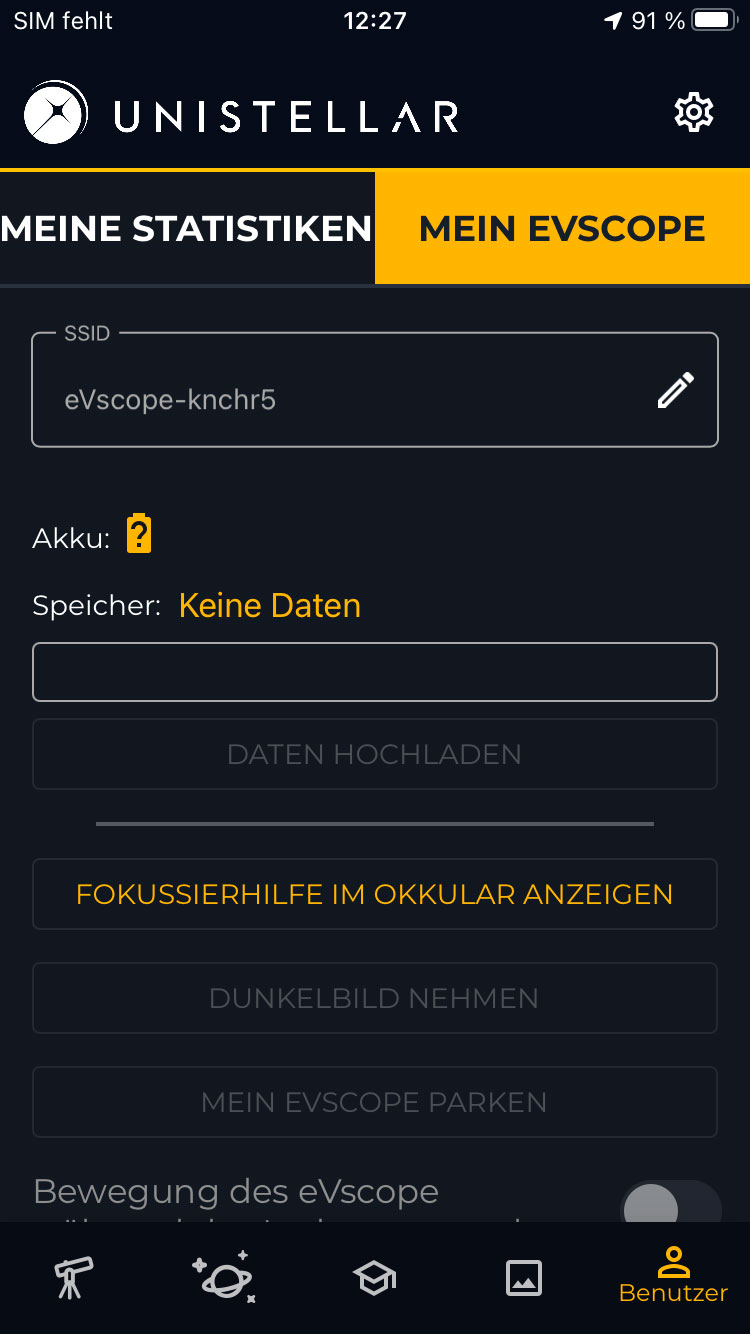Open the settings gear icon
750x1334 pixels.
click(694, 113)
